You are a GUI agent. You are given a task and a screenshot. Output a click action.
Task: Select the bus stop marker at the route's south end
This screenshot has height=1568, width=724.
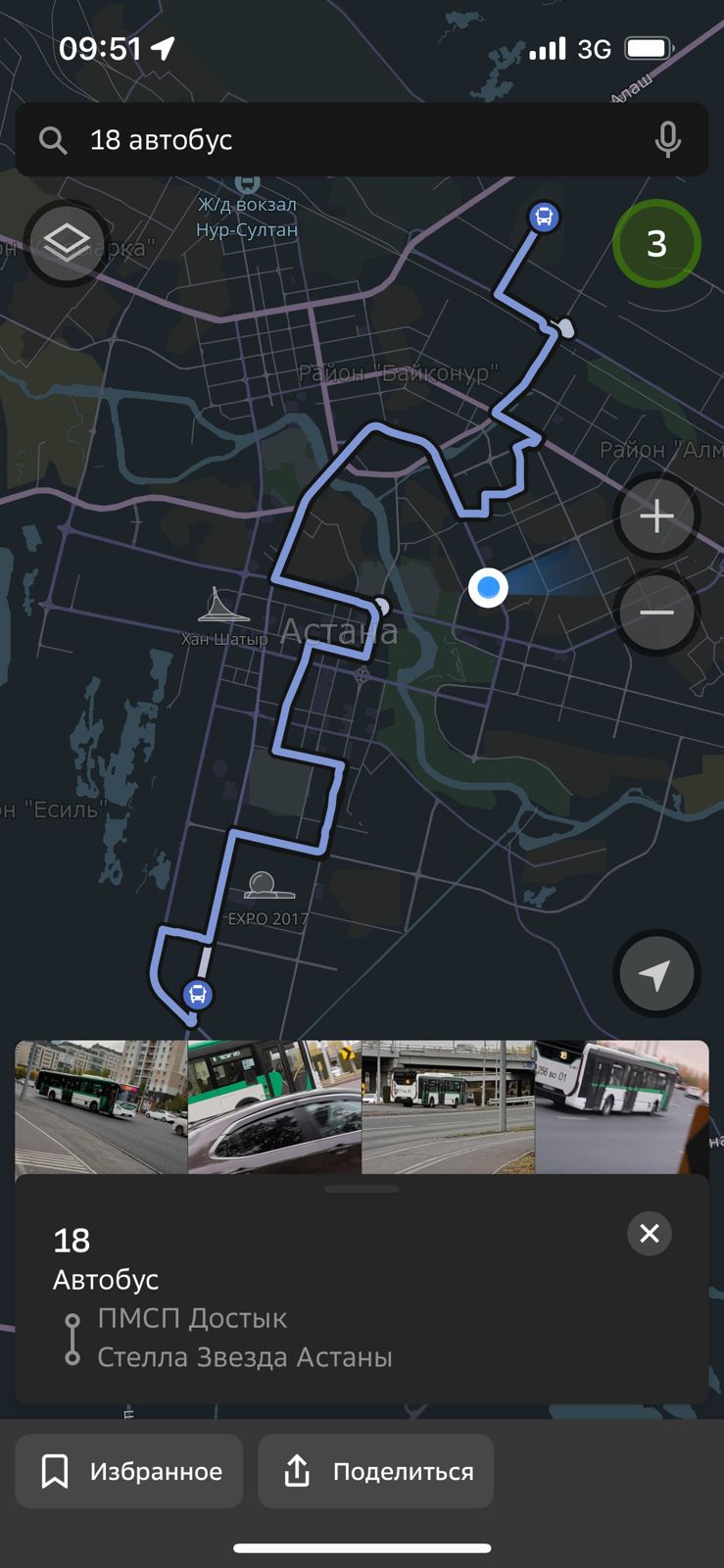tap(198, 995)
